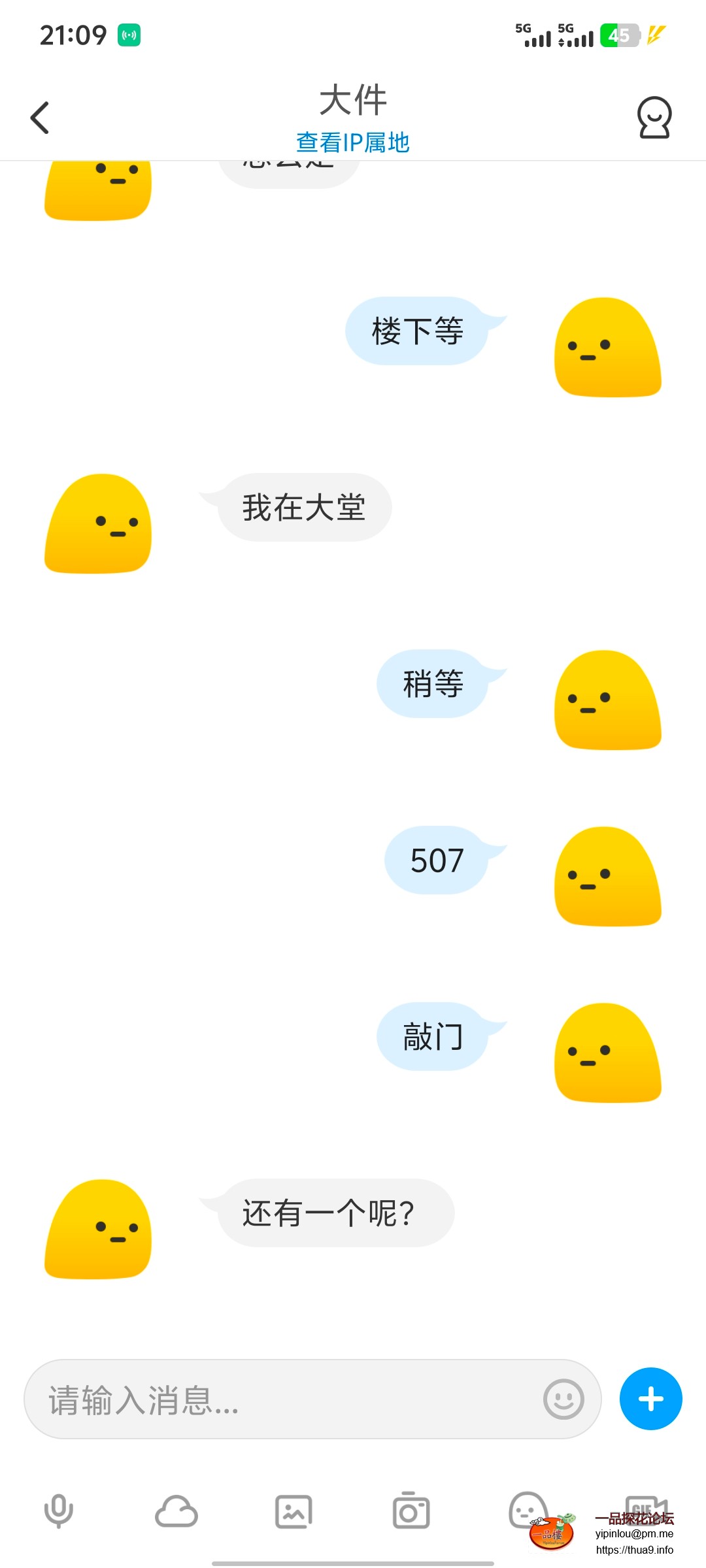Viewport: 706px width, 1568px height.
Task: Open the camera icon
Action: click(411, 1511)
